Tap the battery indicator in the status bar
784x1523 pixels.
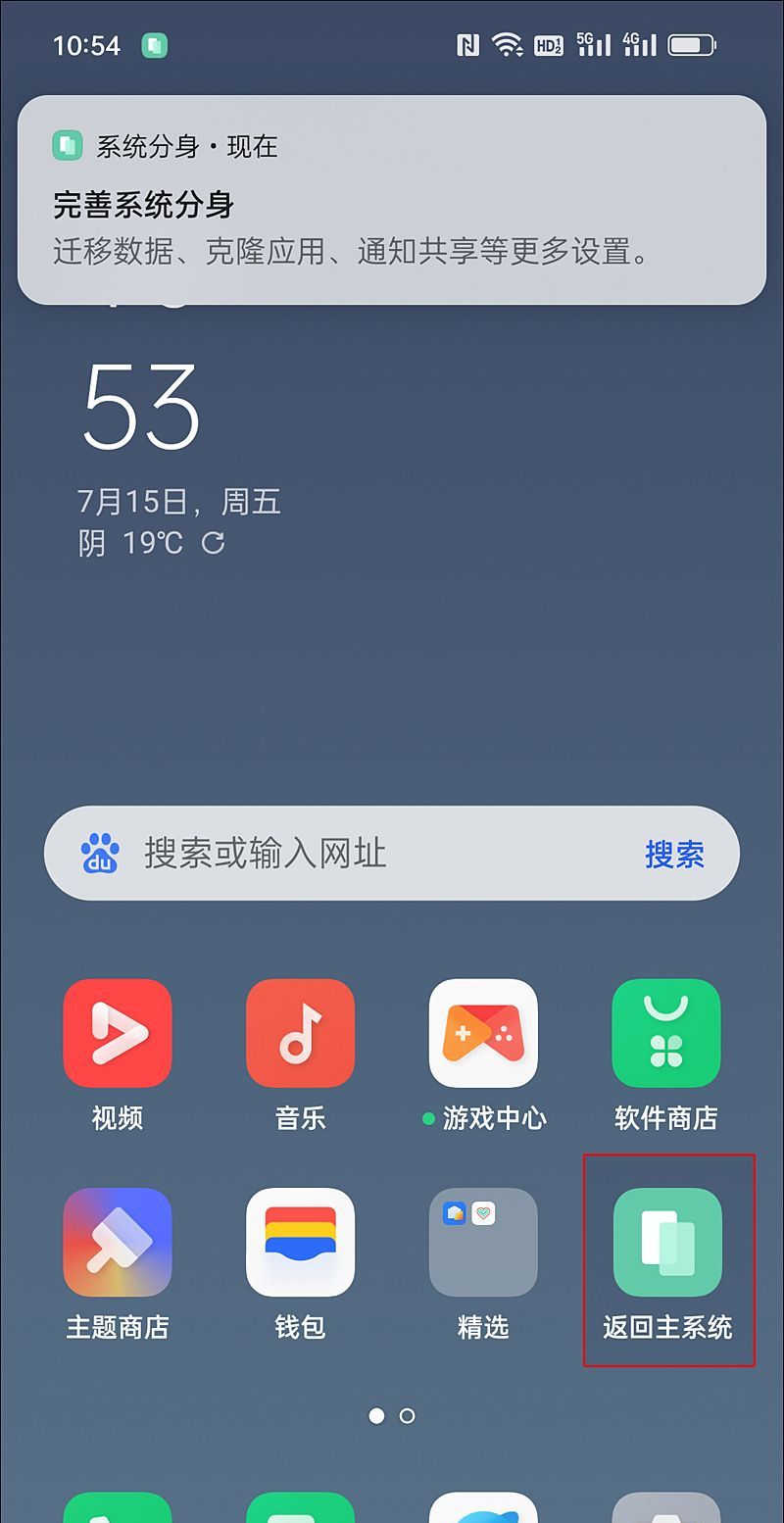pyautogui.click(x=693, y=43)
